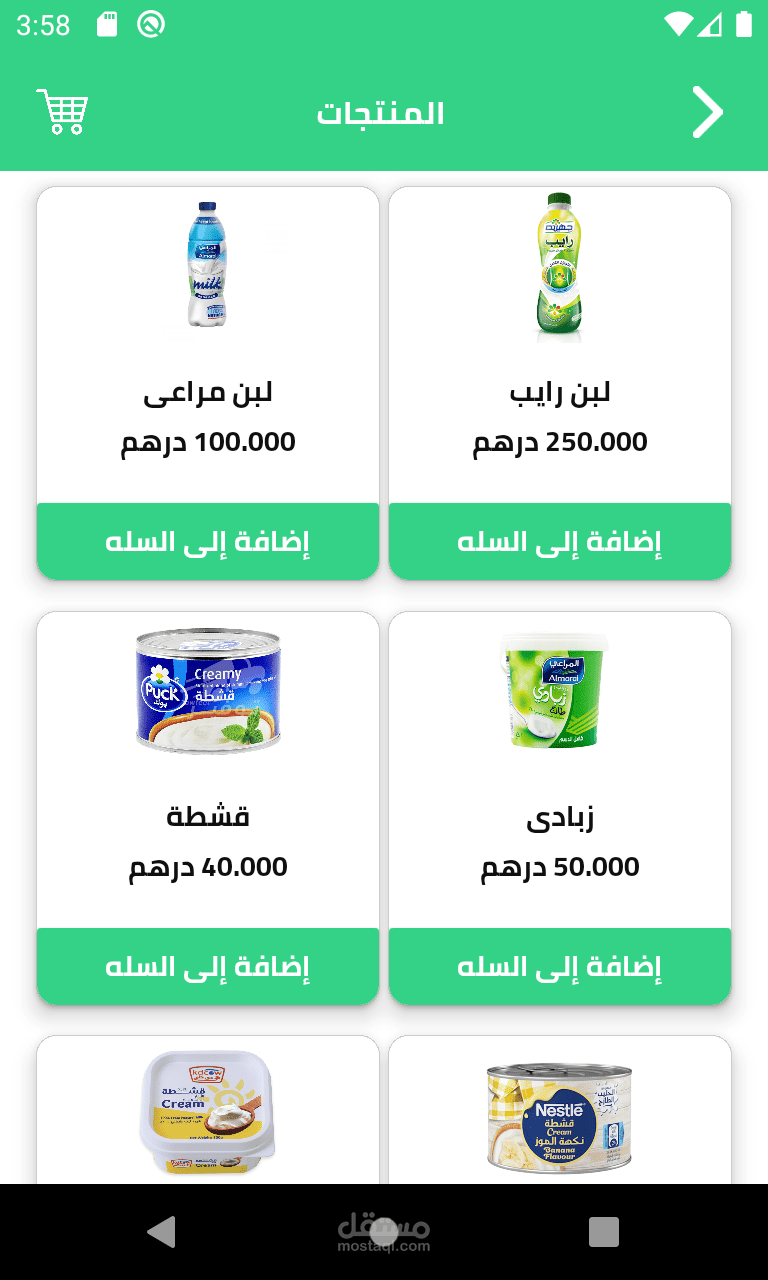This screenshot has width=768, height=1280.
Task: Open the Nestle banana cream product card
Action: click(560, 1110)
